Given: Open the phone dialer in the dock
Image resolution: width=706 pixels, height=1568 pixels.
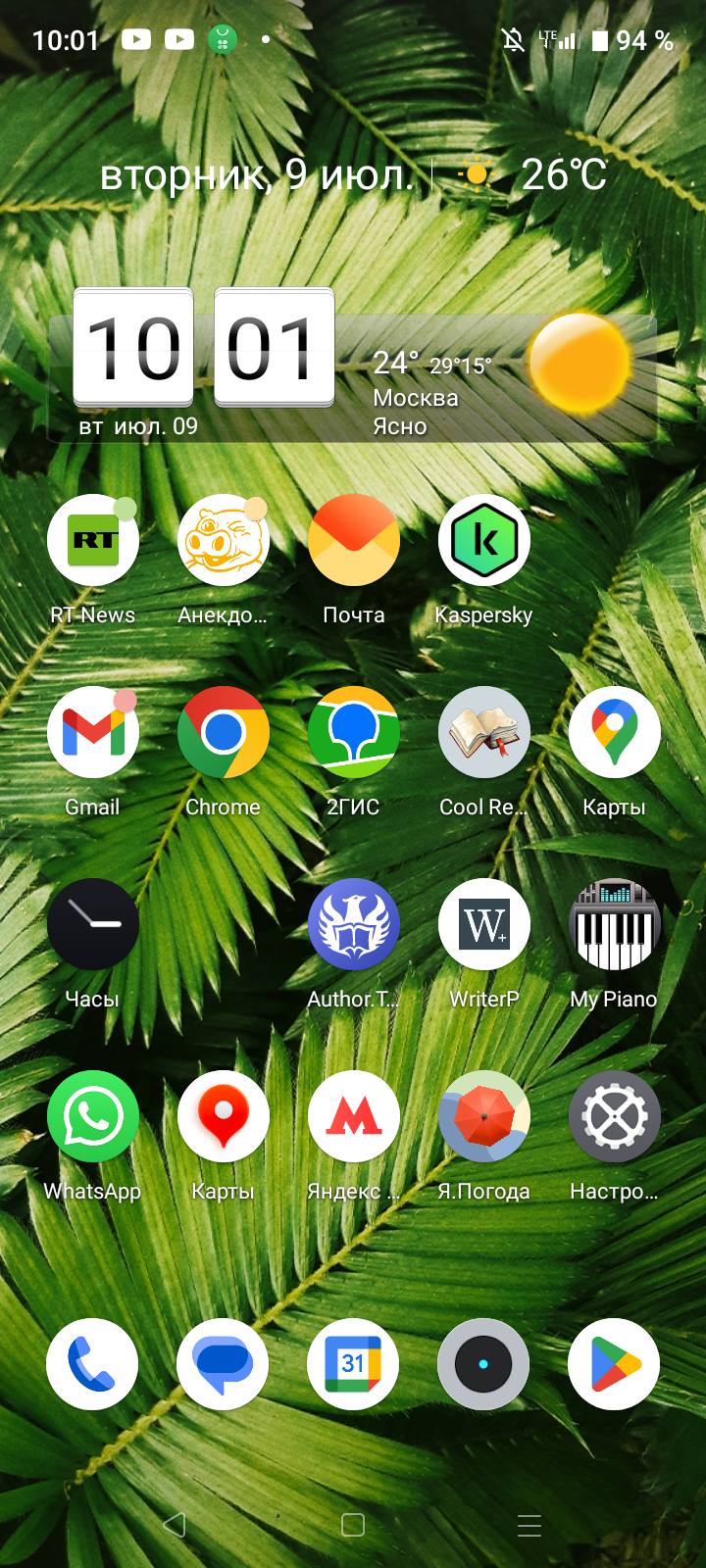Looking at the screenshot, I should [x=92, y=1364].
